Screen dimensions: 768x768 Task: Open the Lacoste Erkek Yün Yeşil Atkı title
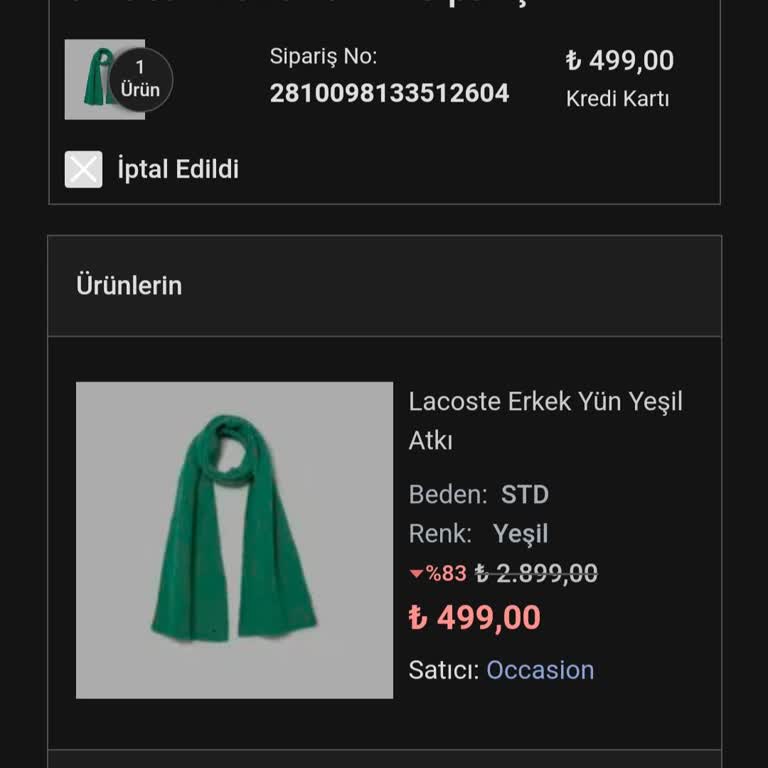pyautogui.click(x=545, y=420)
